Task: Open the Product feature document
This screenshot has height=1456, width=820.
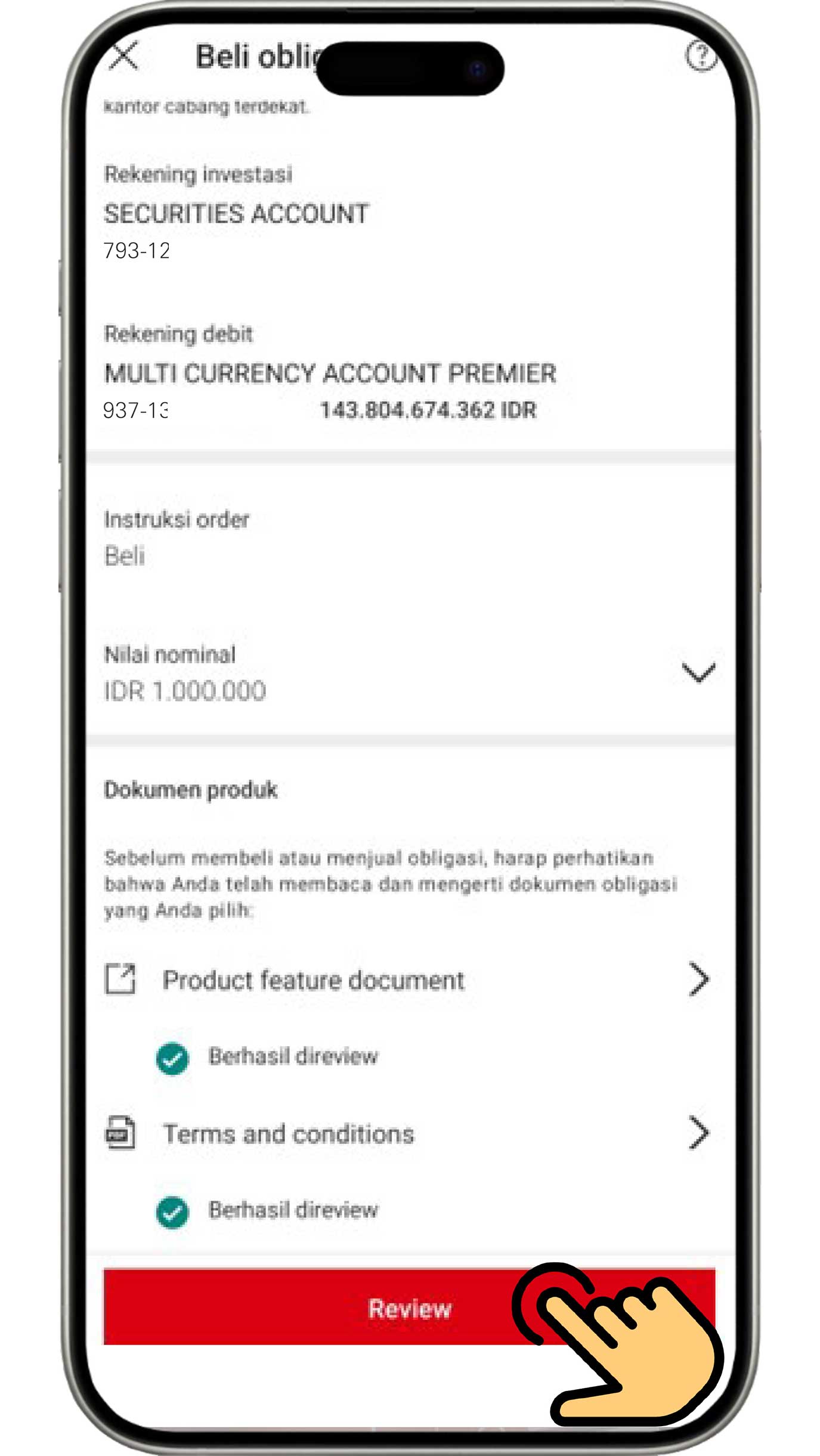Action: (x=408, y=980)
